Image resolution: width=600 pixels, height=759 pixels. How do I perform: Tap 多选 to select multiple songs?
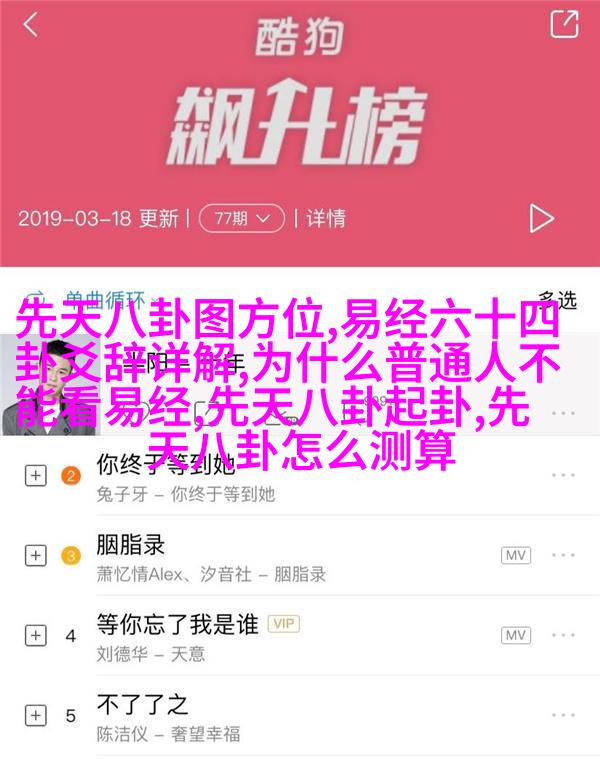coord(556,298)
